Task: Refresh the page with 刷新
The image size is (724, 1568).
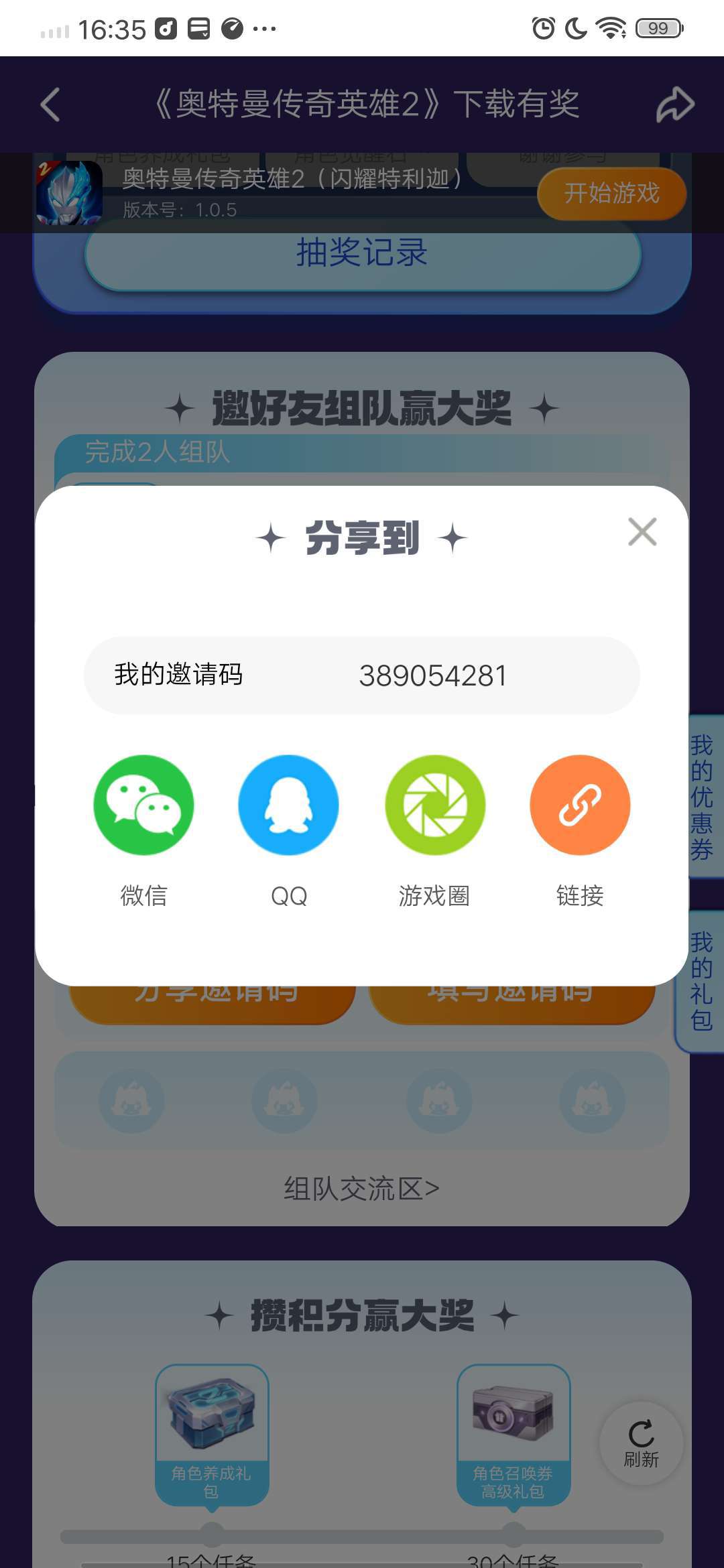Action: point(641,1443)
